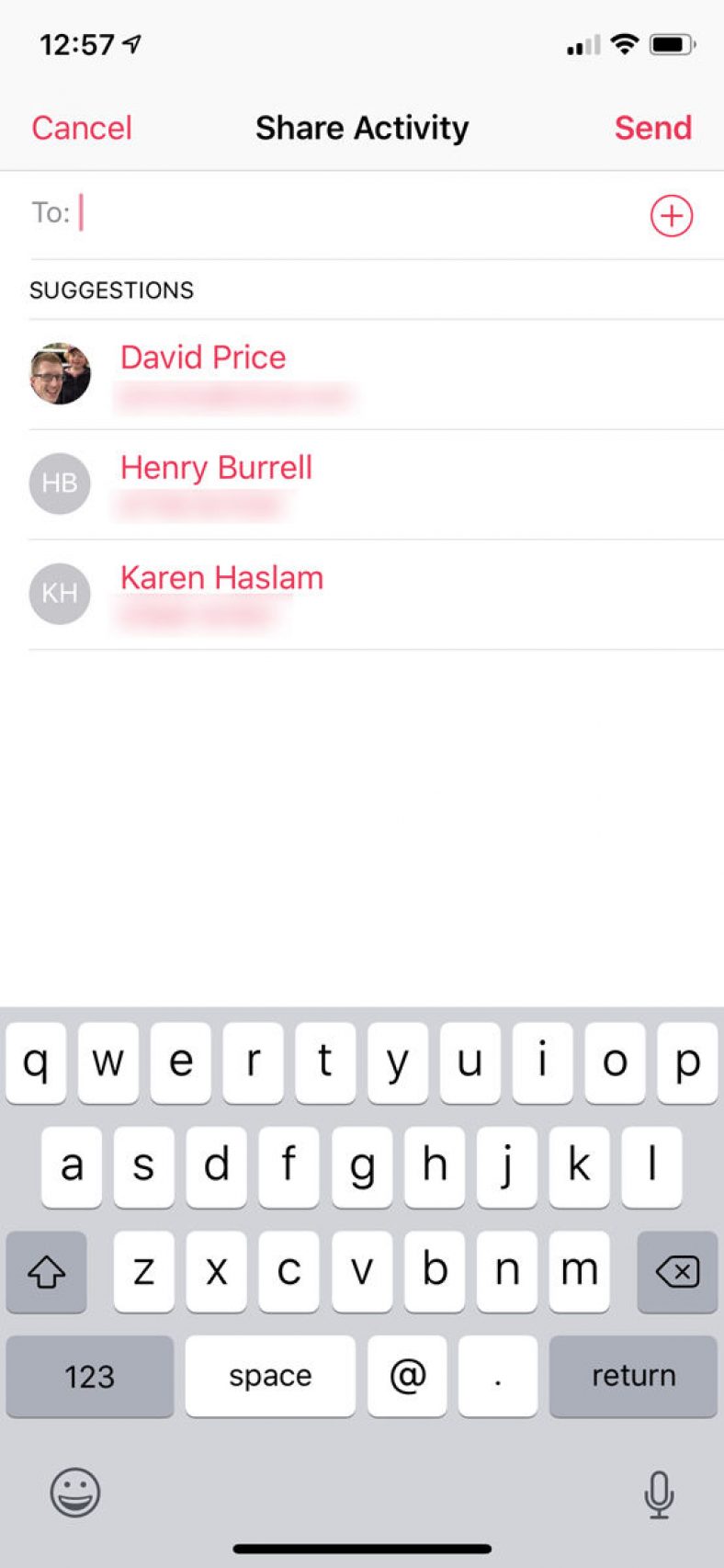Switch keyboard to 123 numbers
724x1568 pixels.
point(89,1376)
